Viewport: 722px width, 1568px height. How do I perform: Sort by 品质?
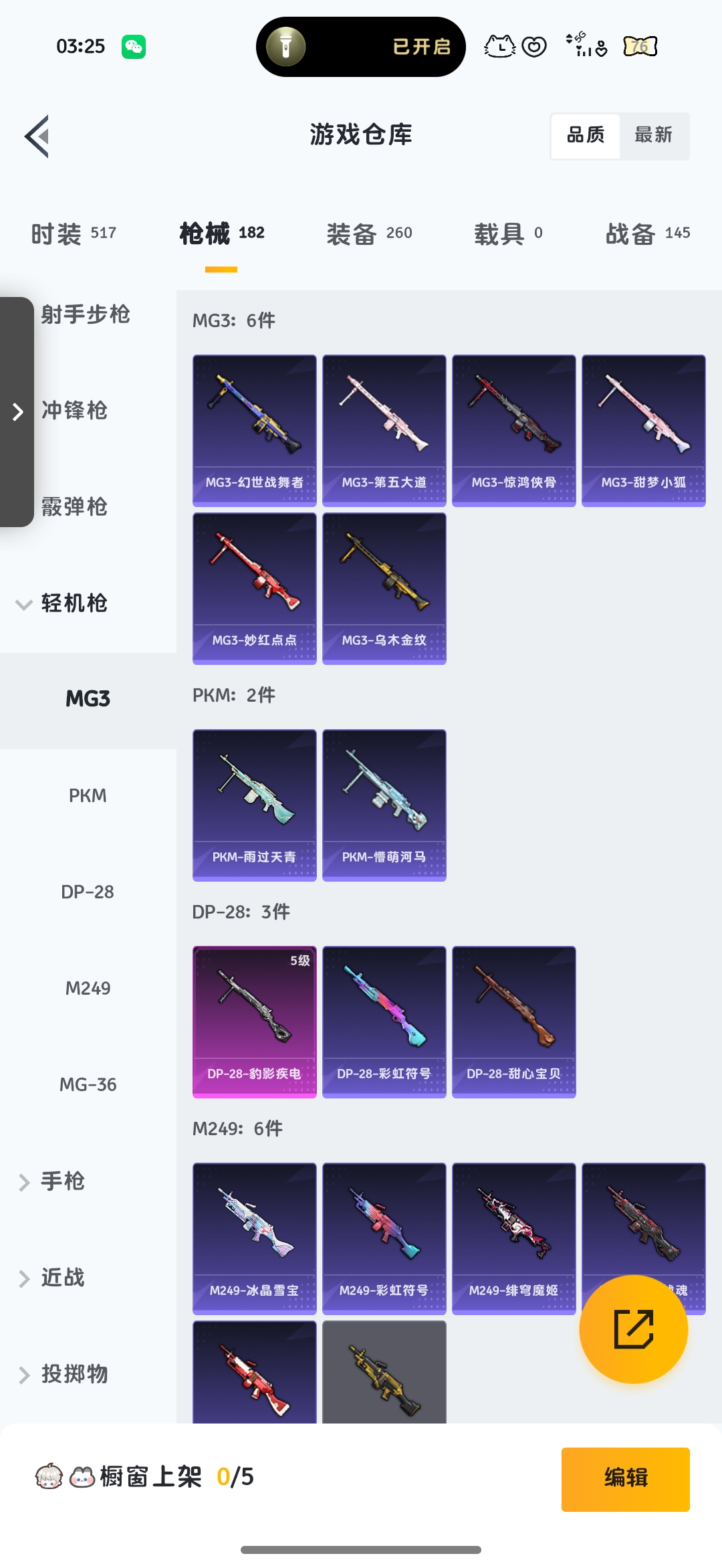[x=586, y=136]
